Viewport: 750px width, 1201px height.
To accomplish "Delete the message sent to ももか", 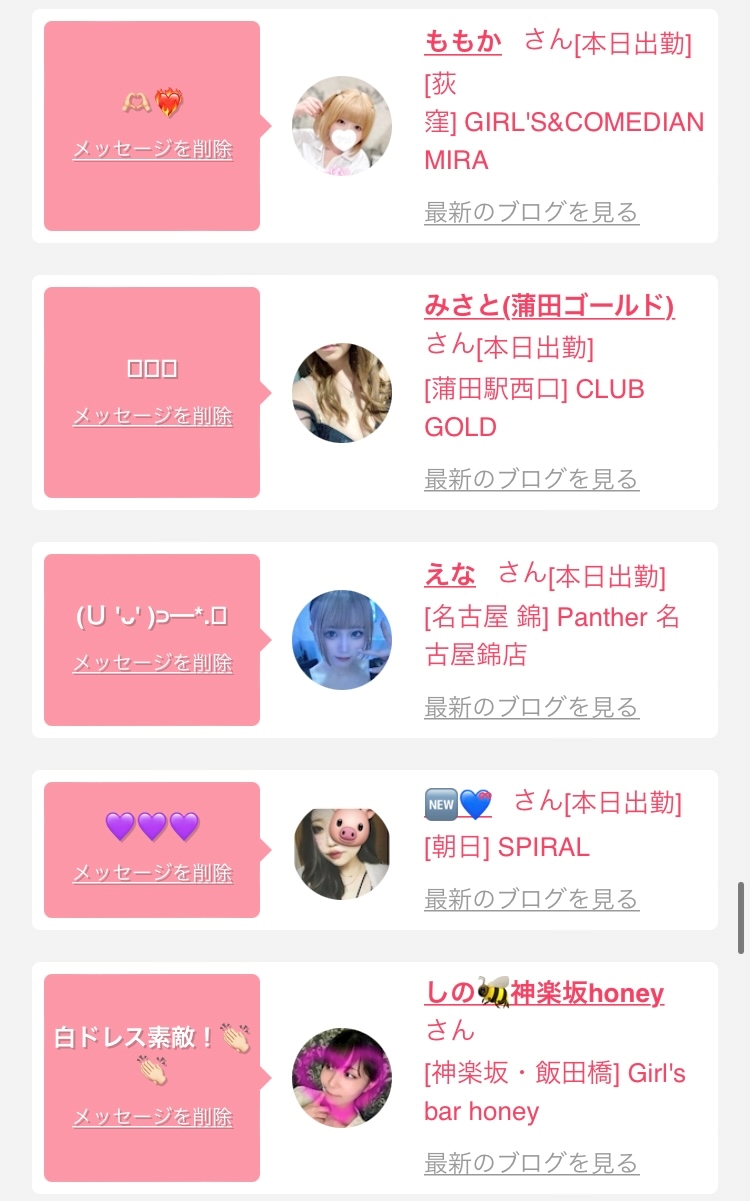I will (152, 150).
